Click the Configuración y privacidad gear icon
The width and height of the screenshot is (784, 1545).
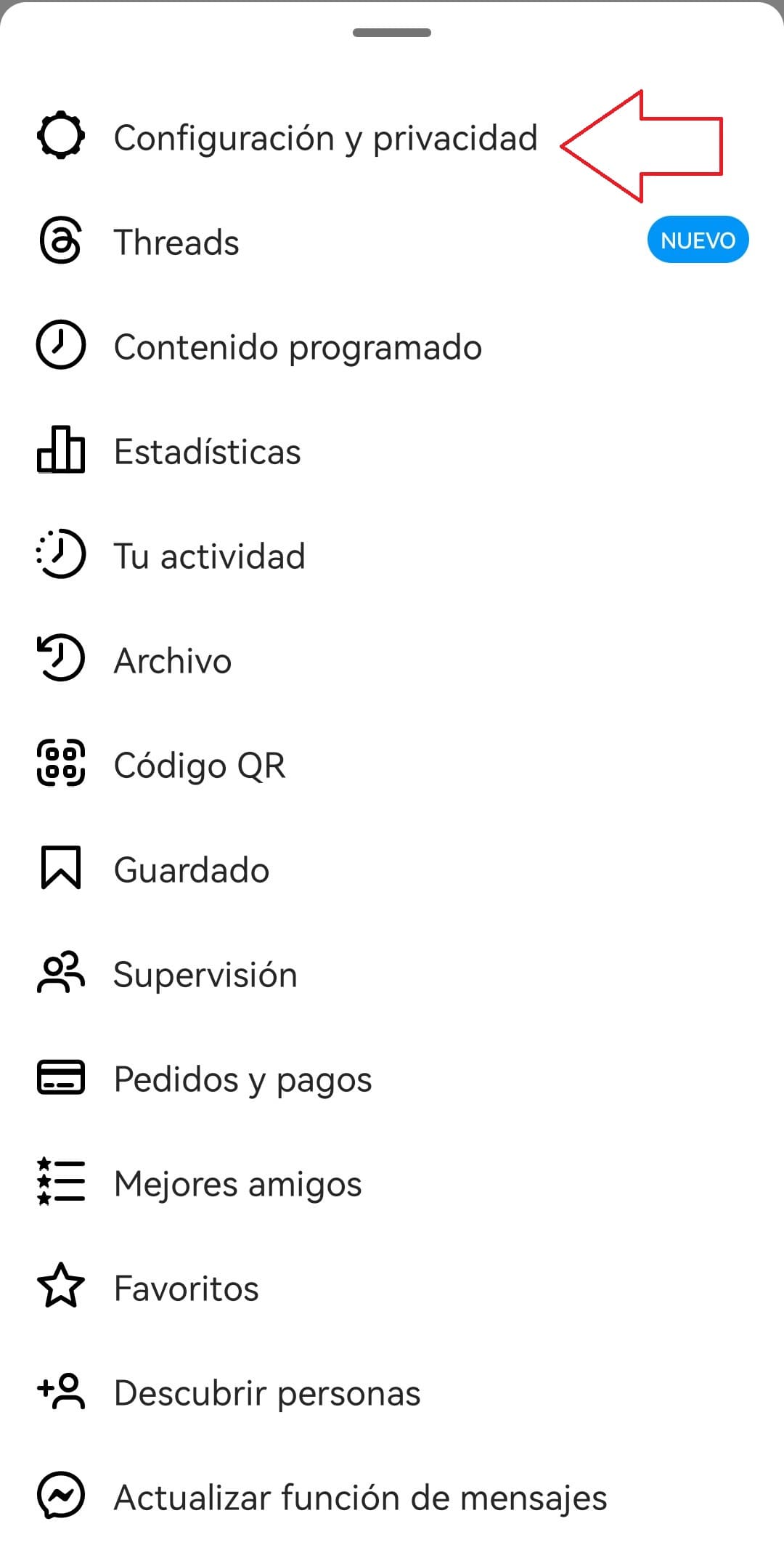click(61, 137)
